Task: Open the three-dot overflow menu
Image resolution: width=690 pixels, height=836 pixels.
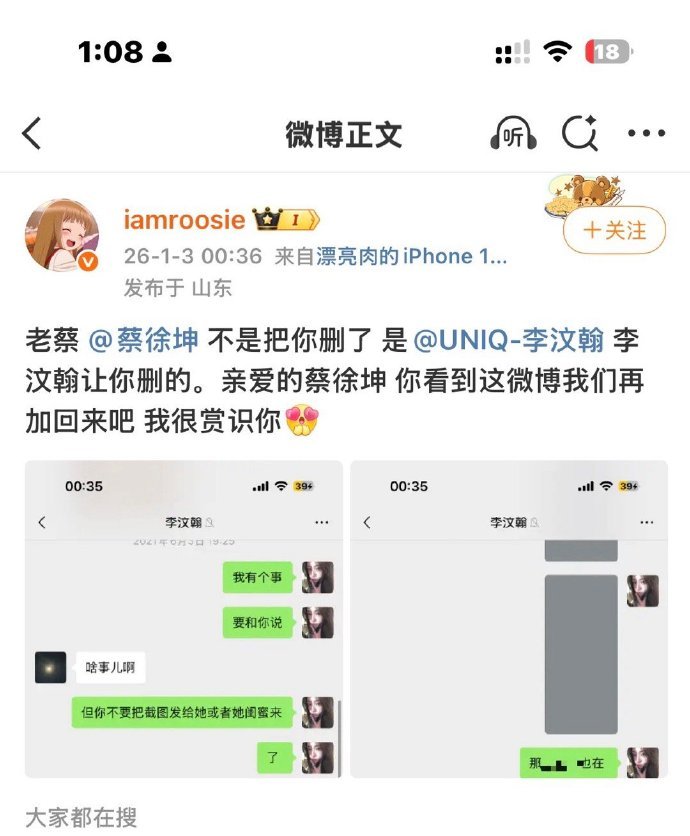Action: pos(646,133)
